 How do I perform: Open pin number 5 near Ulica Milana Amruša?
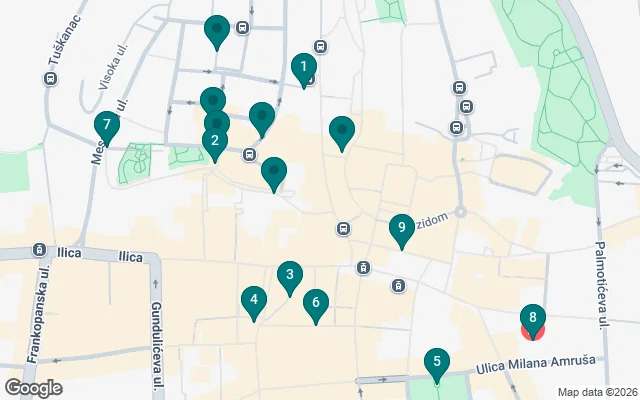point(435,362)
